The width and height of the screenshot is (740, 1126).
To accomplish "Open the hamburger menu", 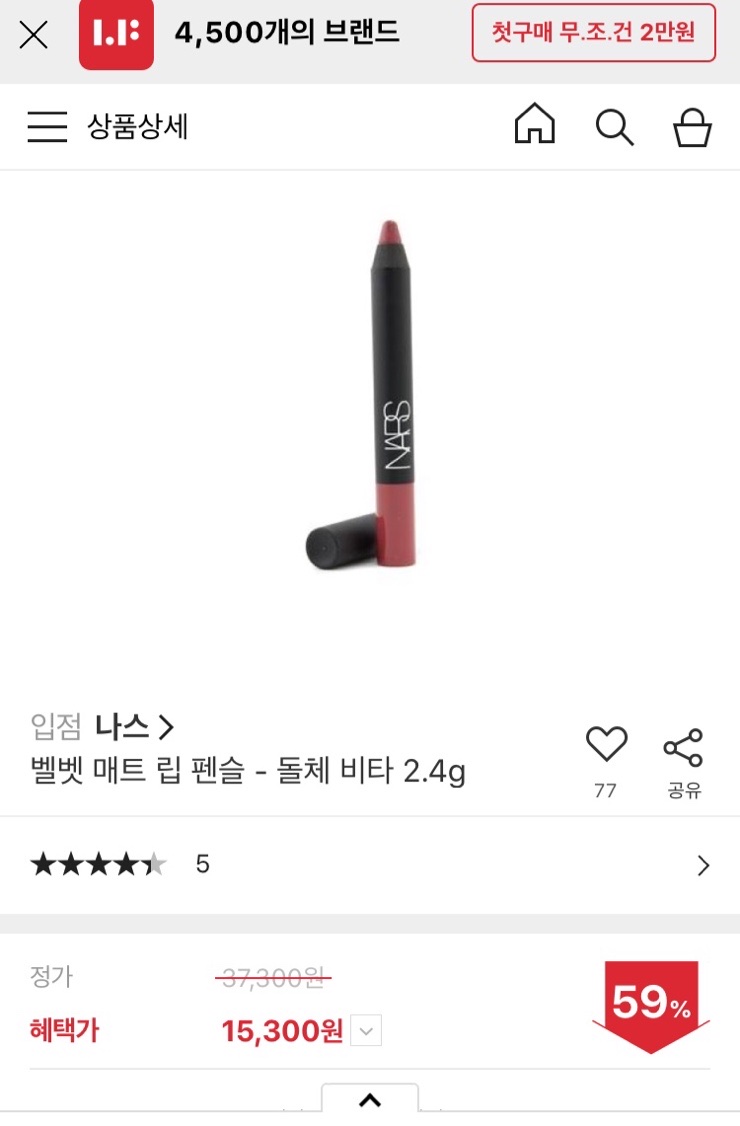I will pos(47,127).
